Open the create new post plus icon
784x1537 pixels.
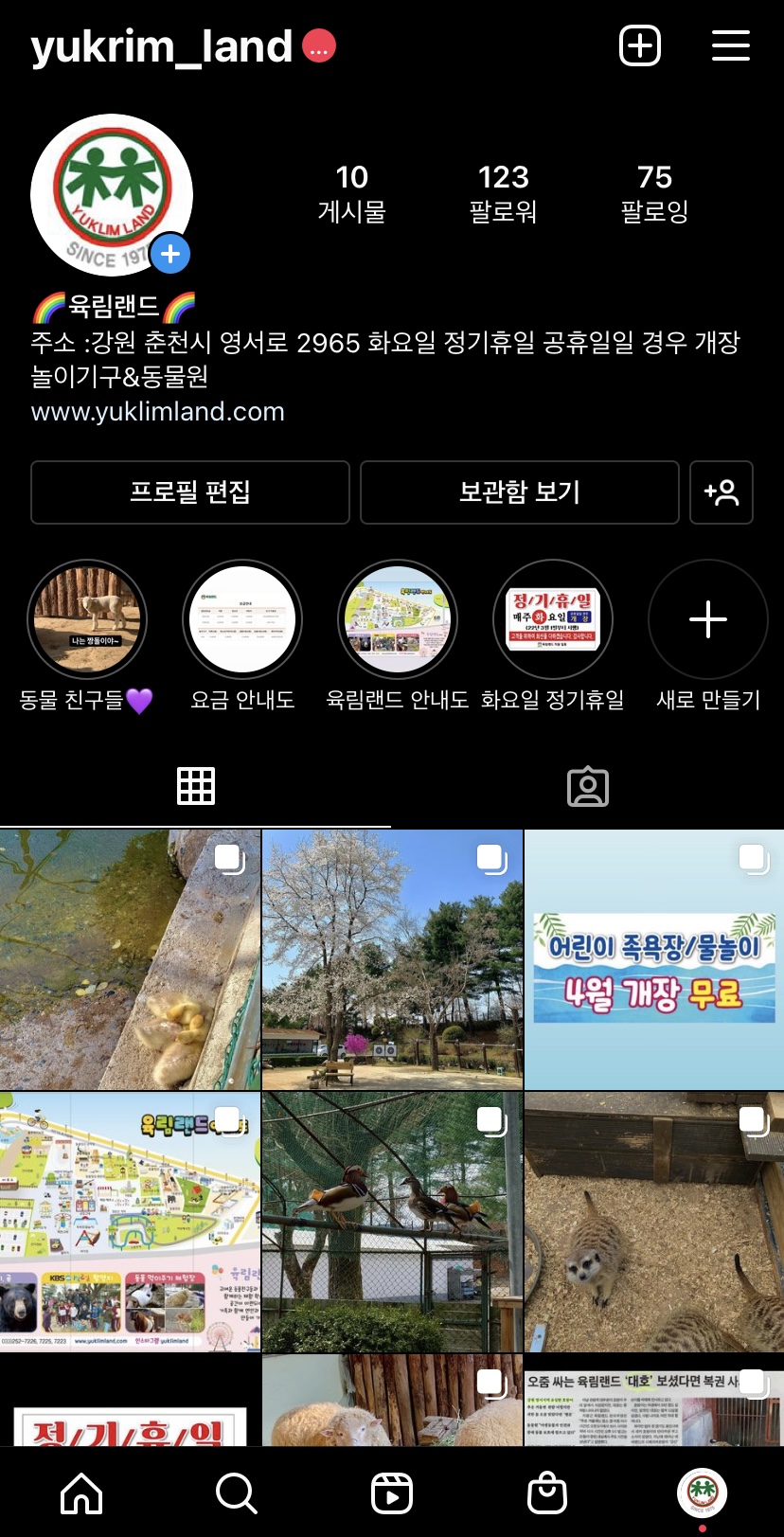point(639,45)
